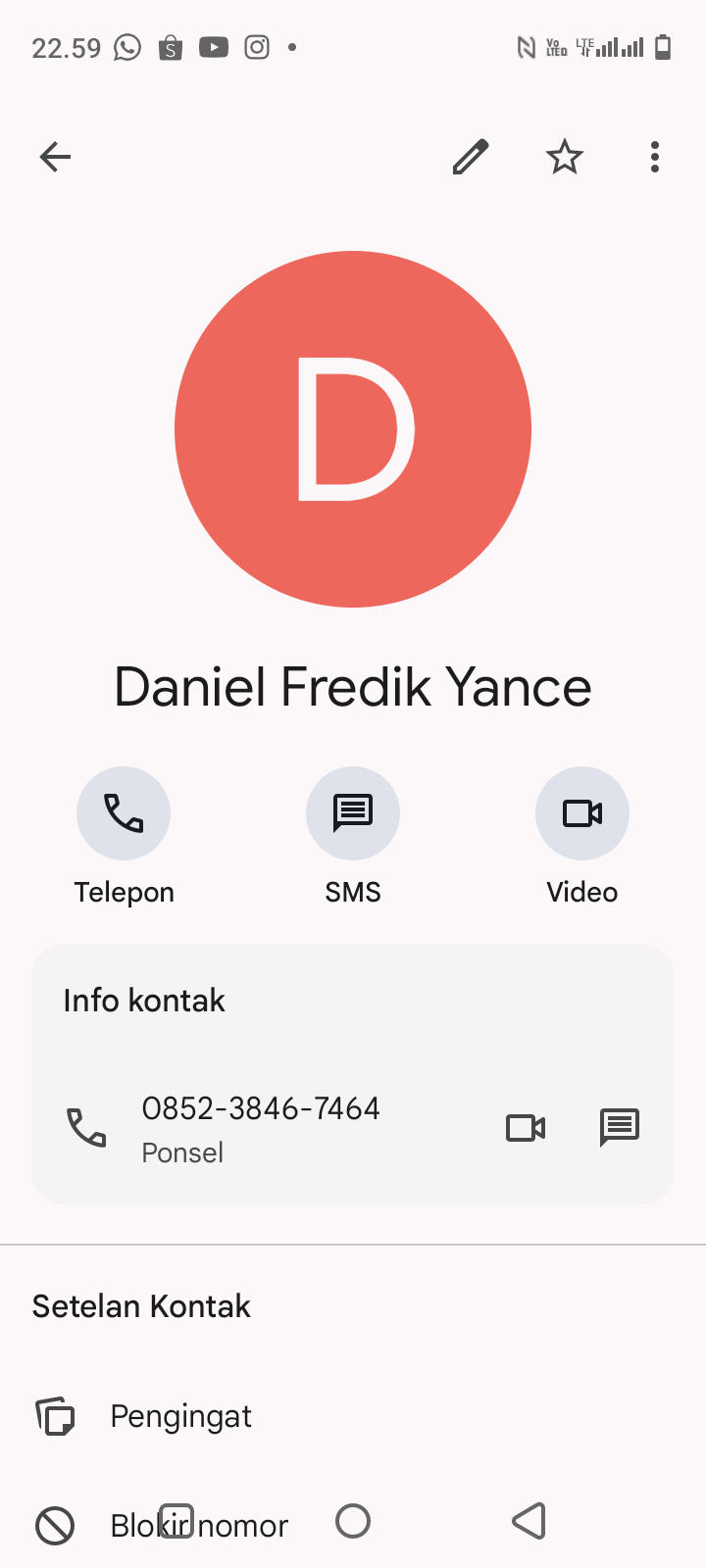
Task: Add Daniel to favorites with the star
Action: coord(565,157)
